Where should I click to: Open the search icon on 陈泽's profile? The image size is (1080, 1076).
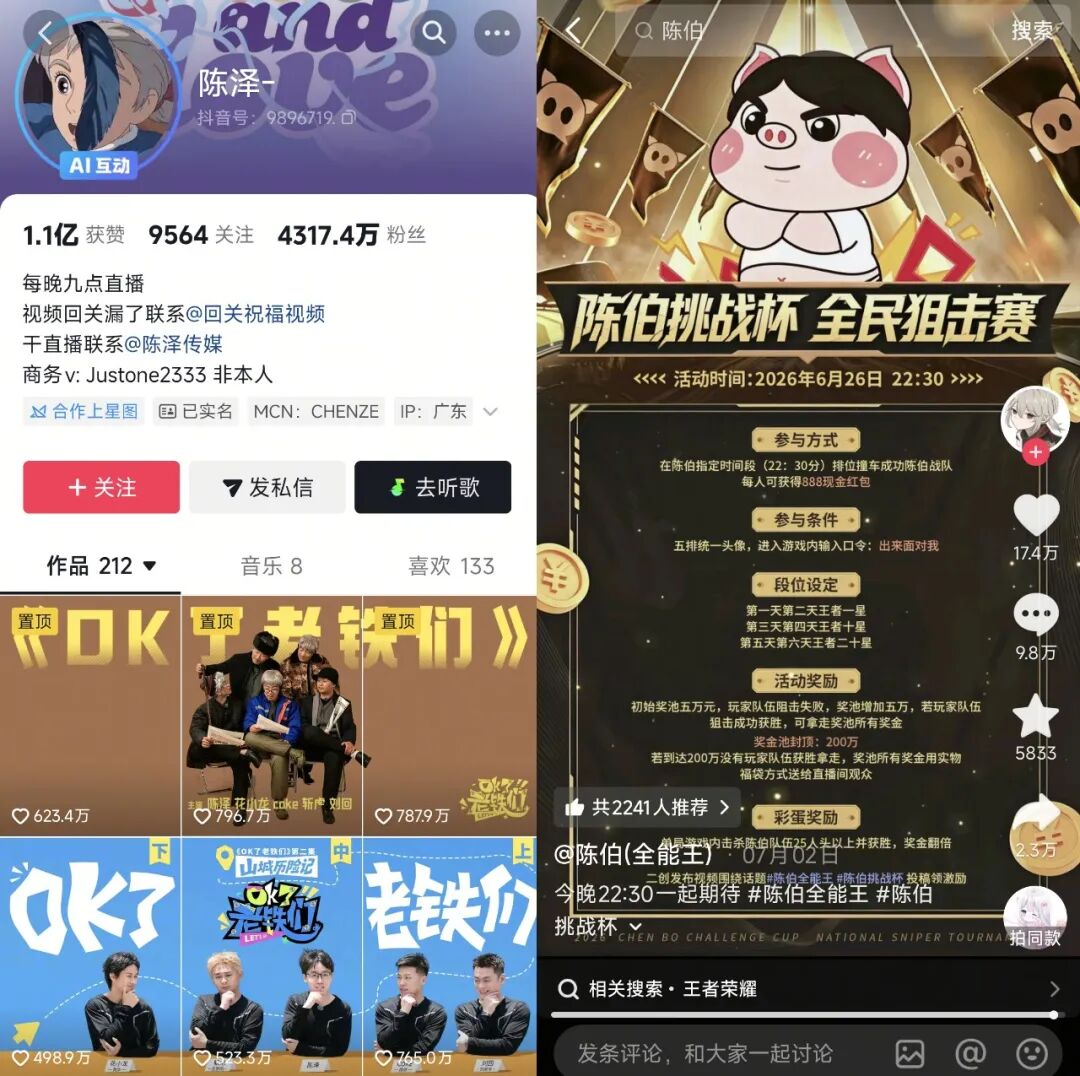(433, 32)
